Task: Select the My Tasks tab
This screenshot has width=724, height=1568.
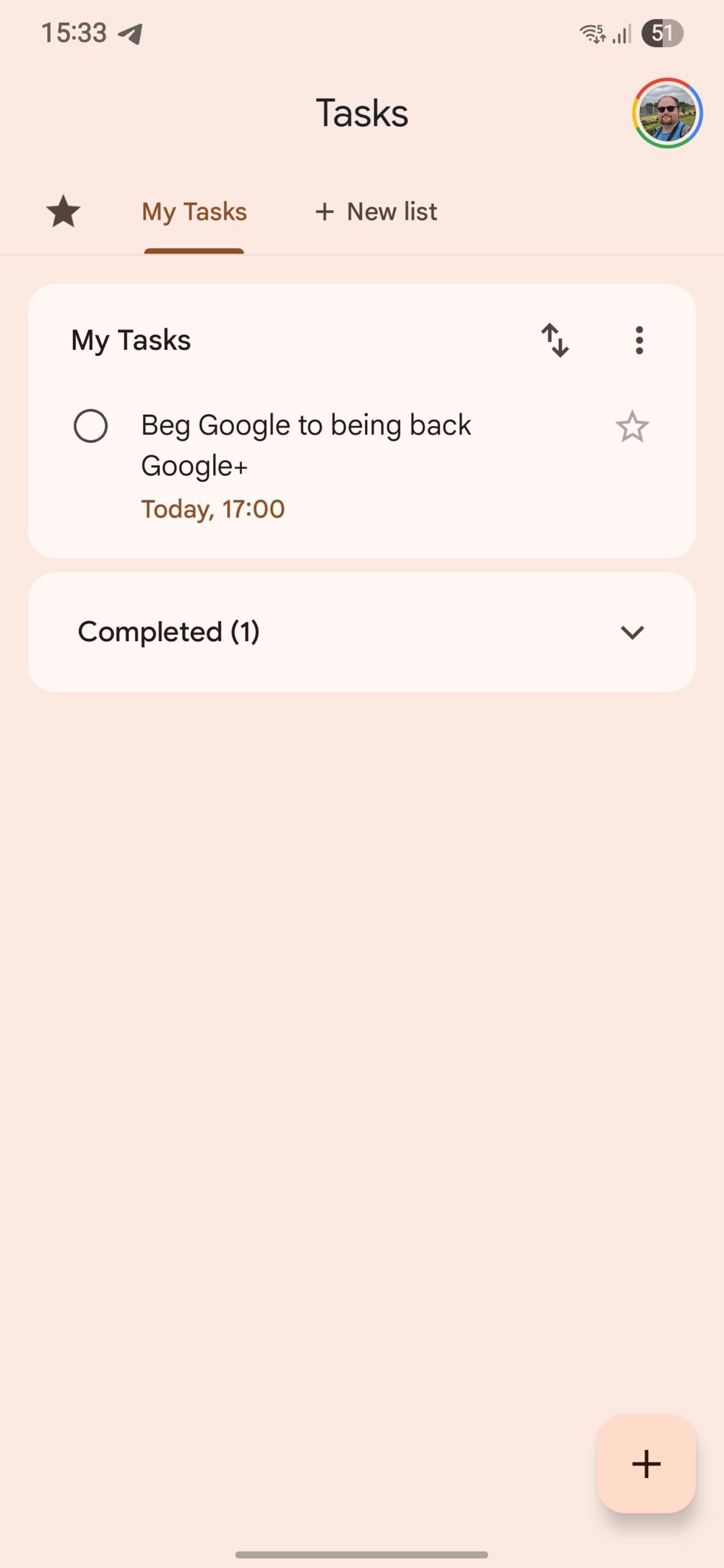Action: tap(194, 212)
